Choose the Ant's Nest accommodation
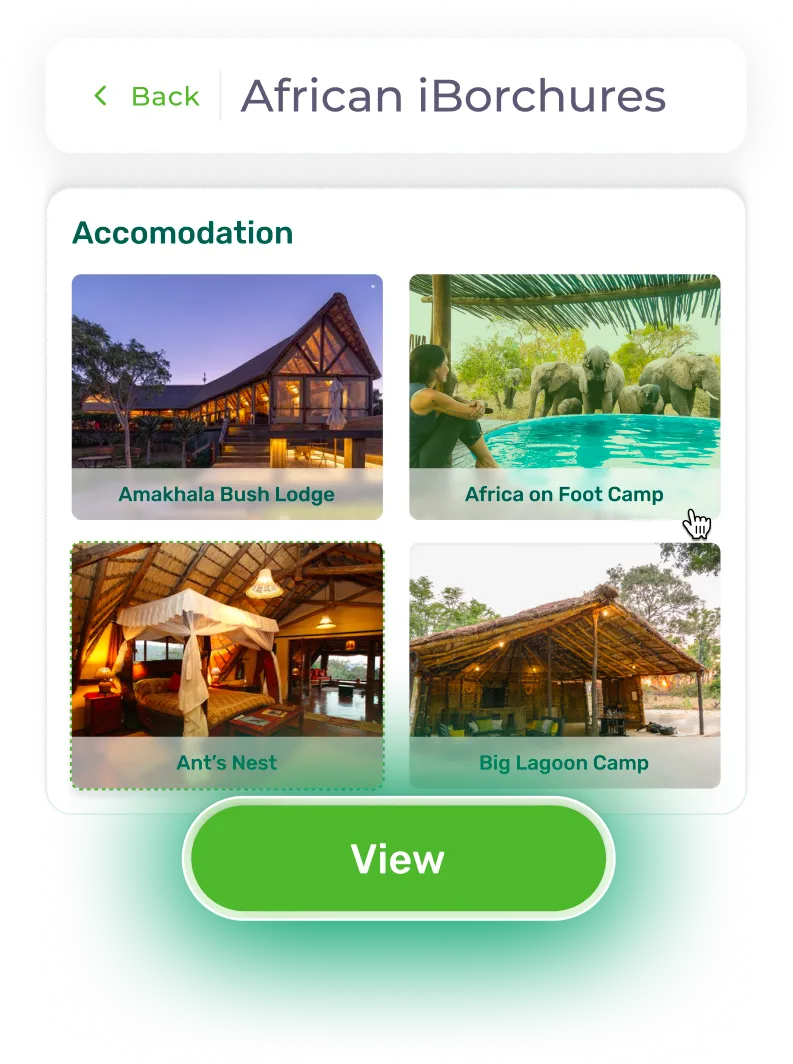The height and width of the screenshot is (1064, 793). pos(227,666)
